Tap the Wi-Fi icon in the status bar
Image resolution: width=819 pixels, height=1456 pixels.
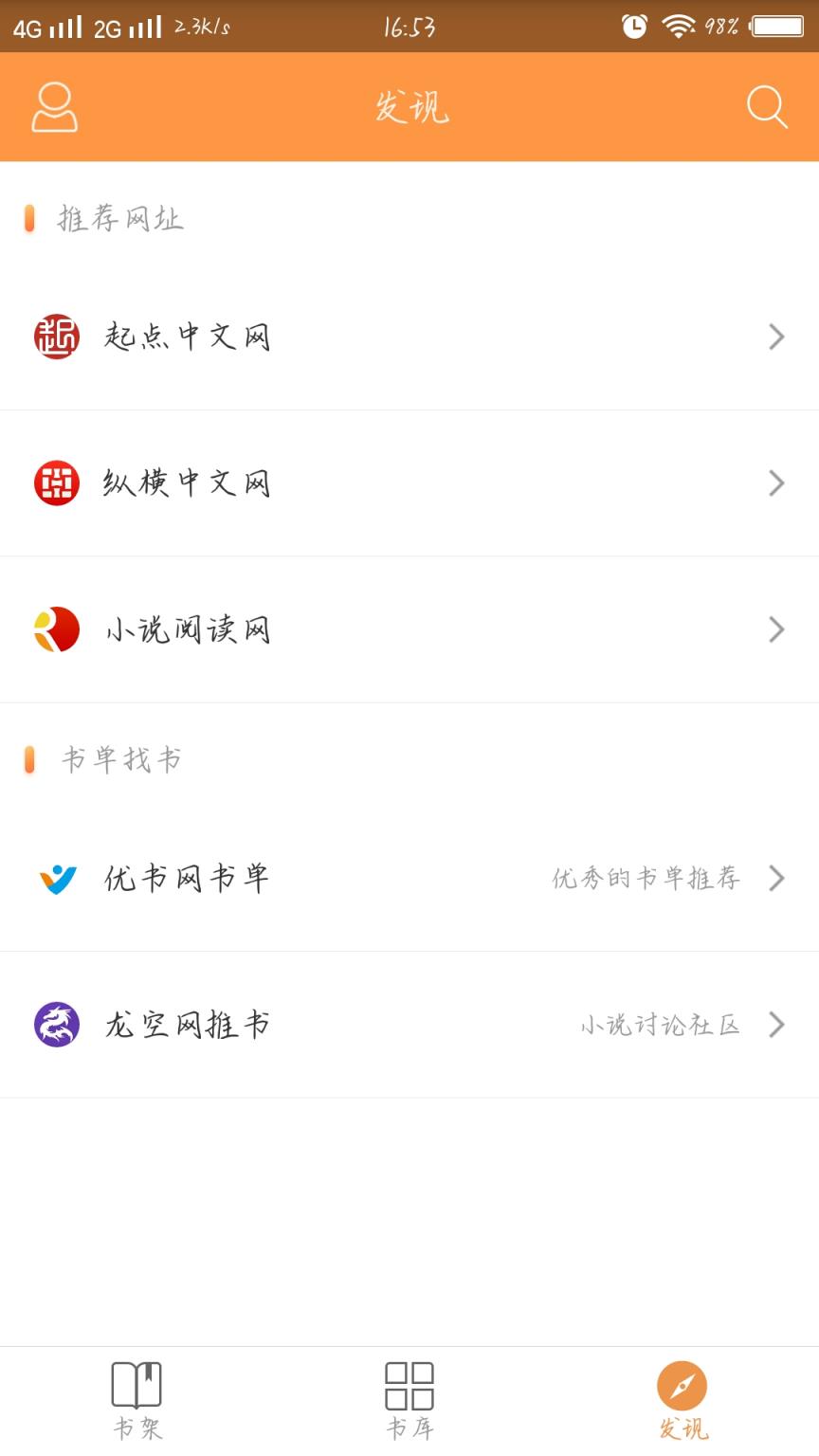click(x=681, y=27)
